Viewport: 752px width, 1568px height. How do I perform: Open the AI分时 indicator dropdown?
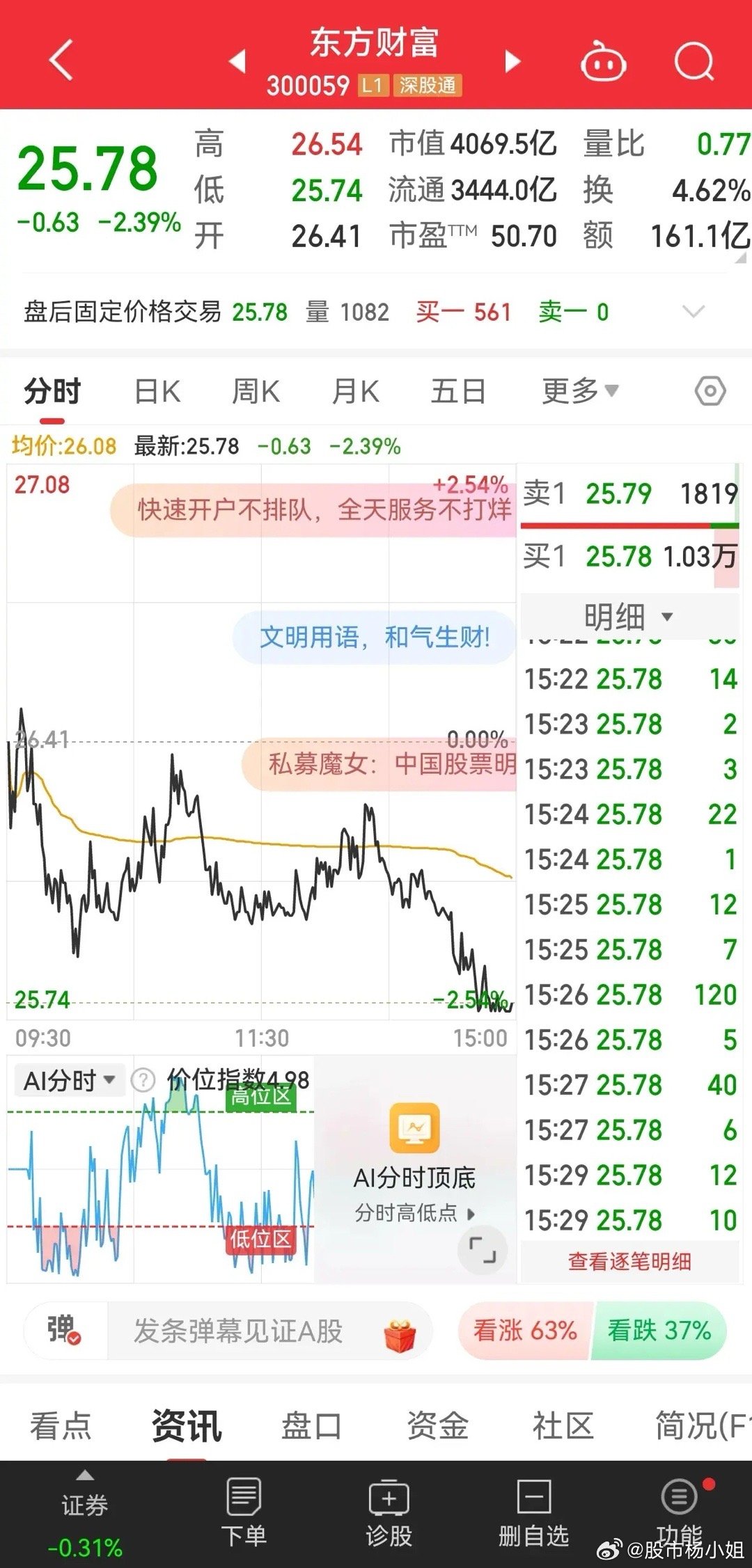68,1081
